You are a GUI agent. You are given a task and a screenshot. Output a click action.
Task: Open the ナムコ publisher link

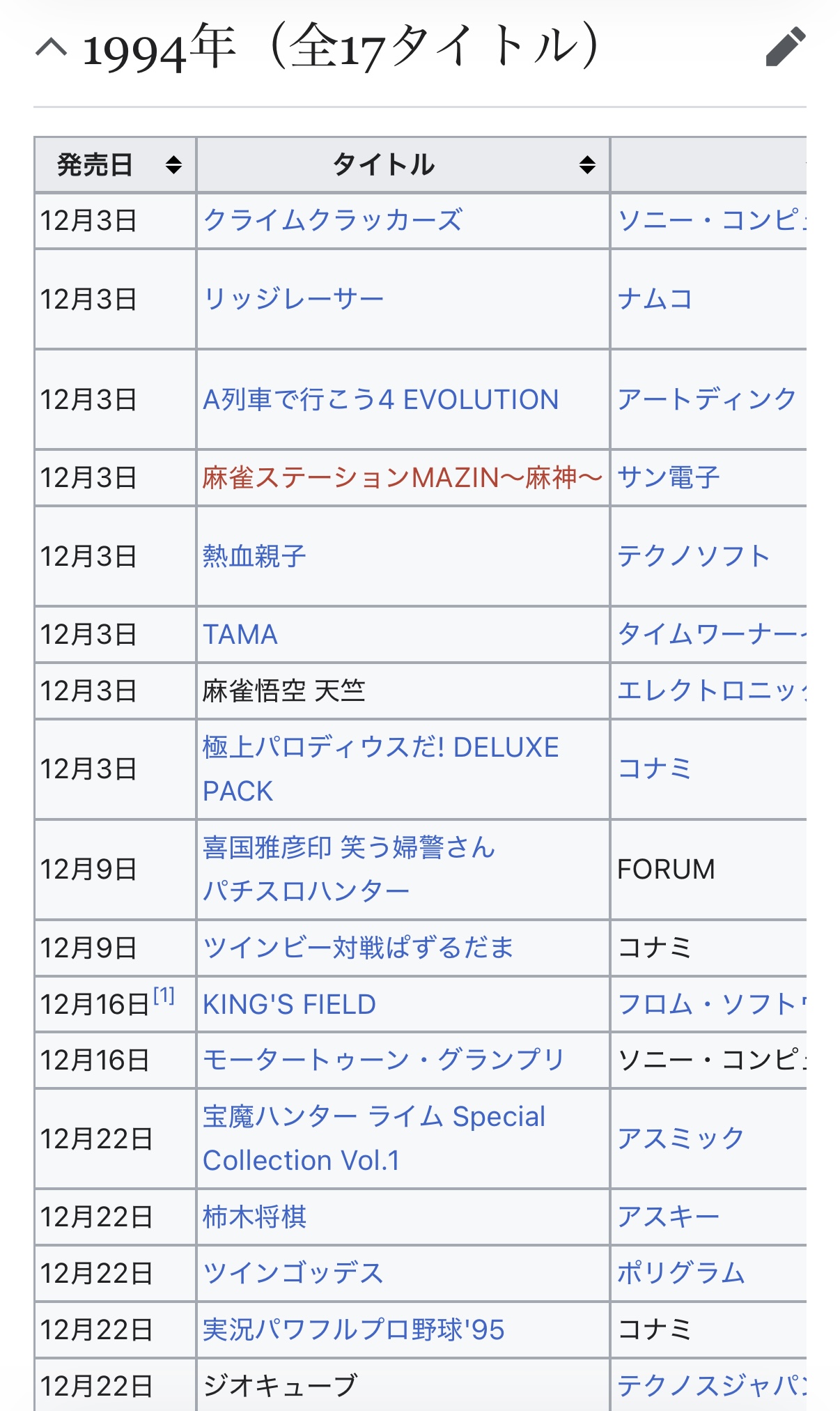(655, 299)
